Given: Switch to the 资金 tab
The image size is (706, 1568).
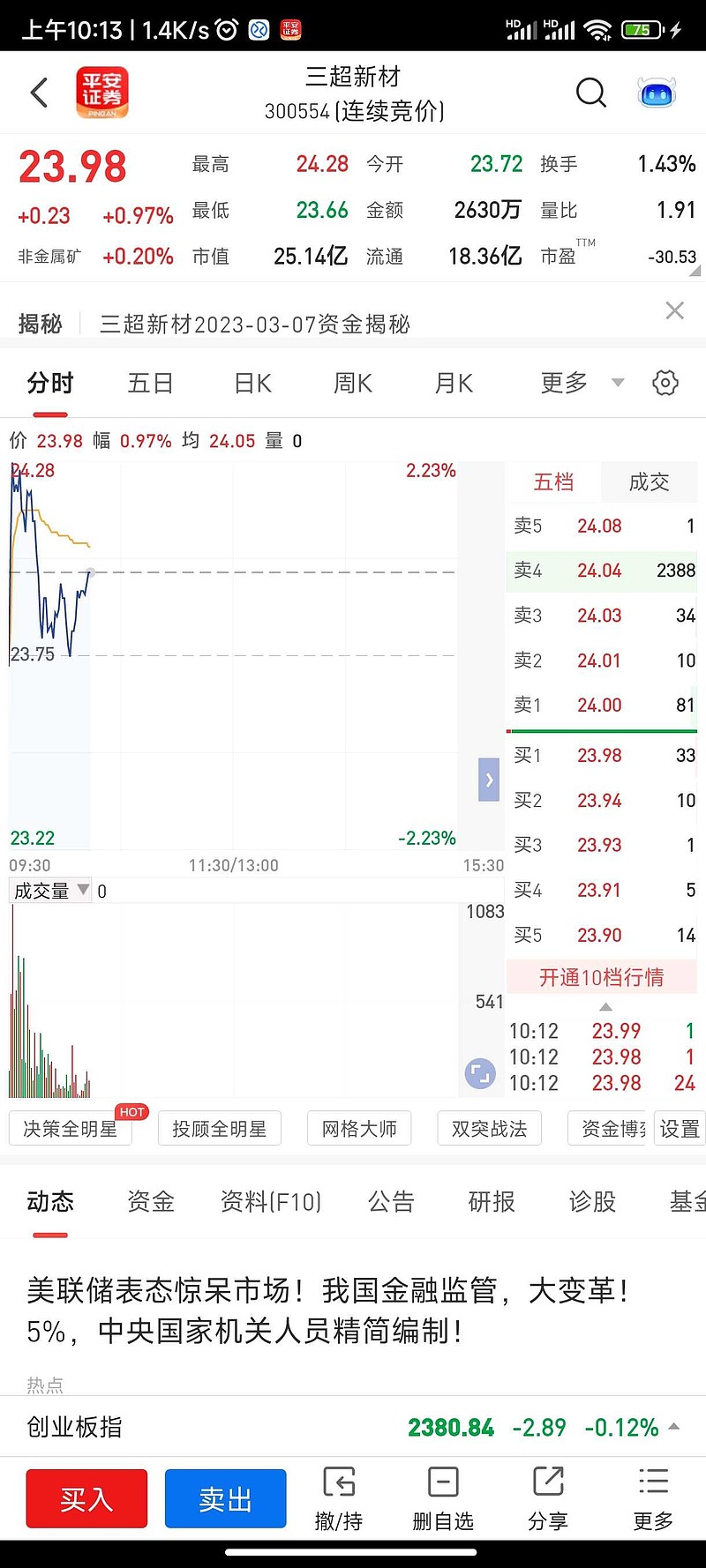Looking at the screenshot, I should coord(150,1201).
